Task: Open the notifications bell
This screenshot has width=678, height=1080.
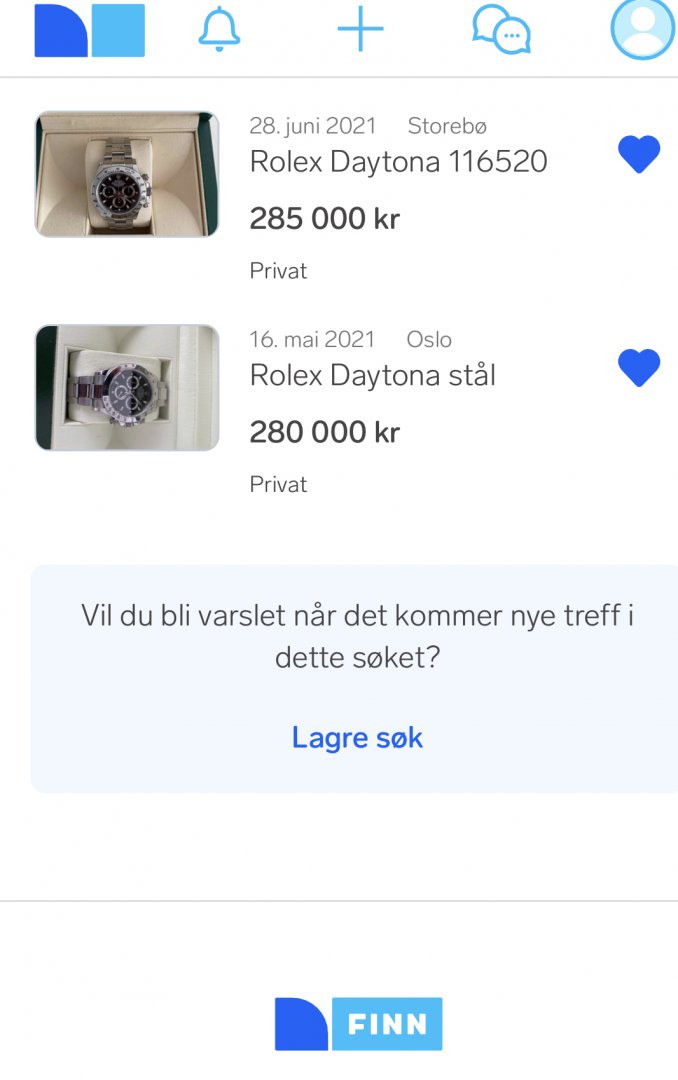Action: click(219, 30)
